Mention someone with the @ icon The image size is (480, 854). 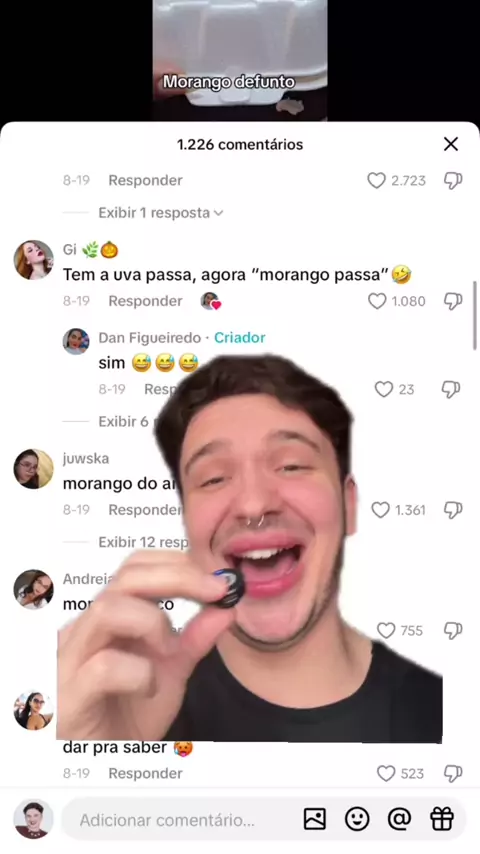[x=399, y=819]
